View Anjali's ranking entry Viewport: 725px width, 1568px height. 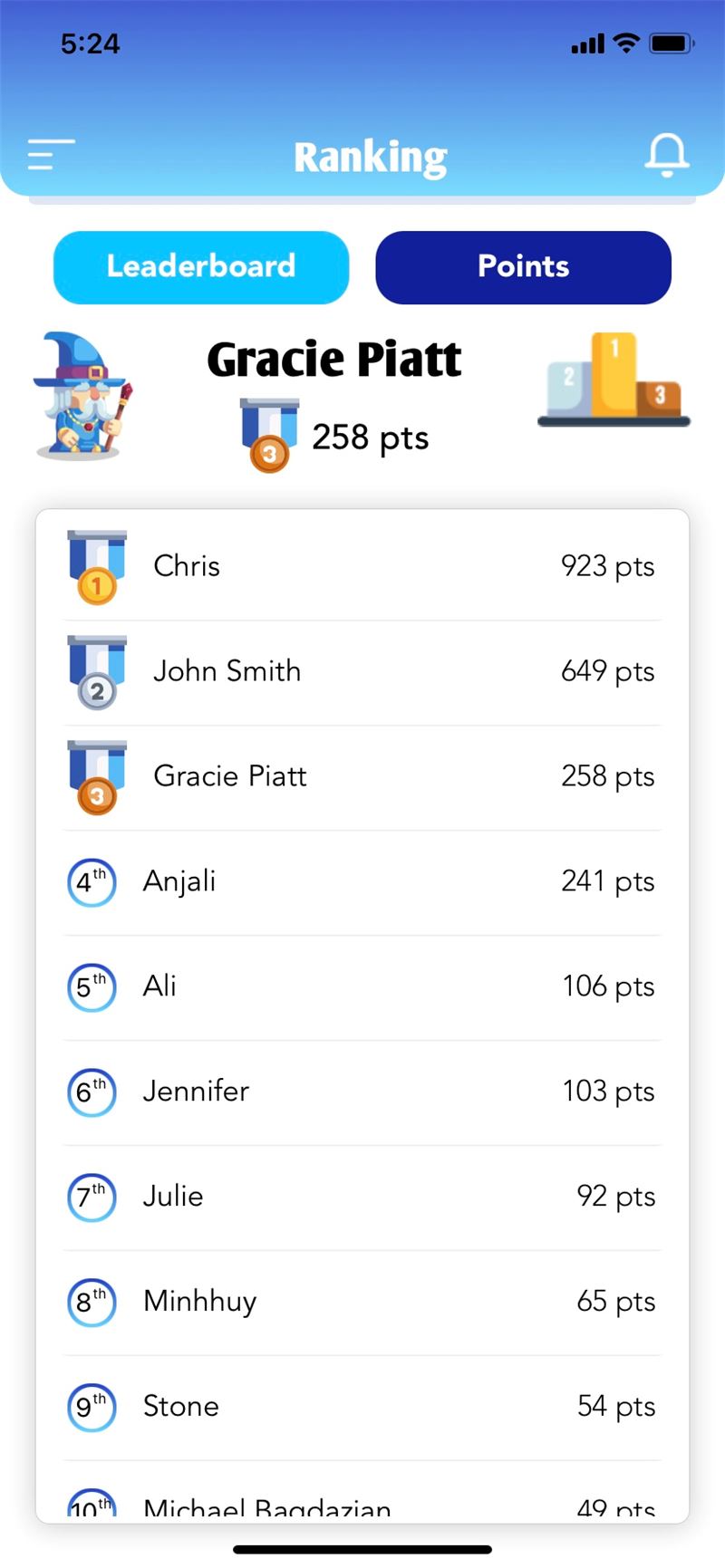(362, 882)
